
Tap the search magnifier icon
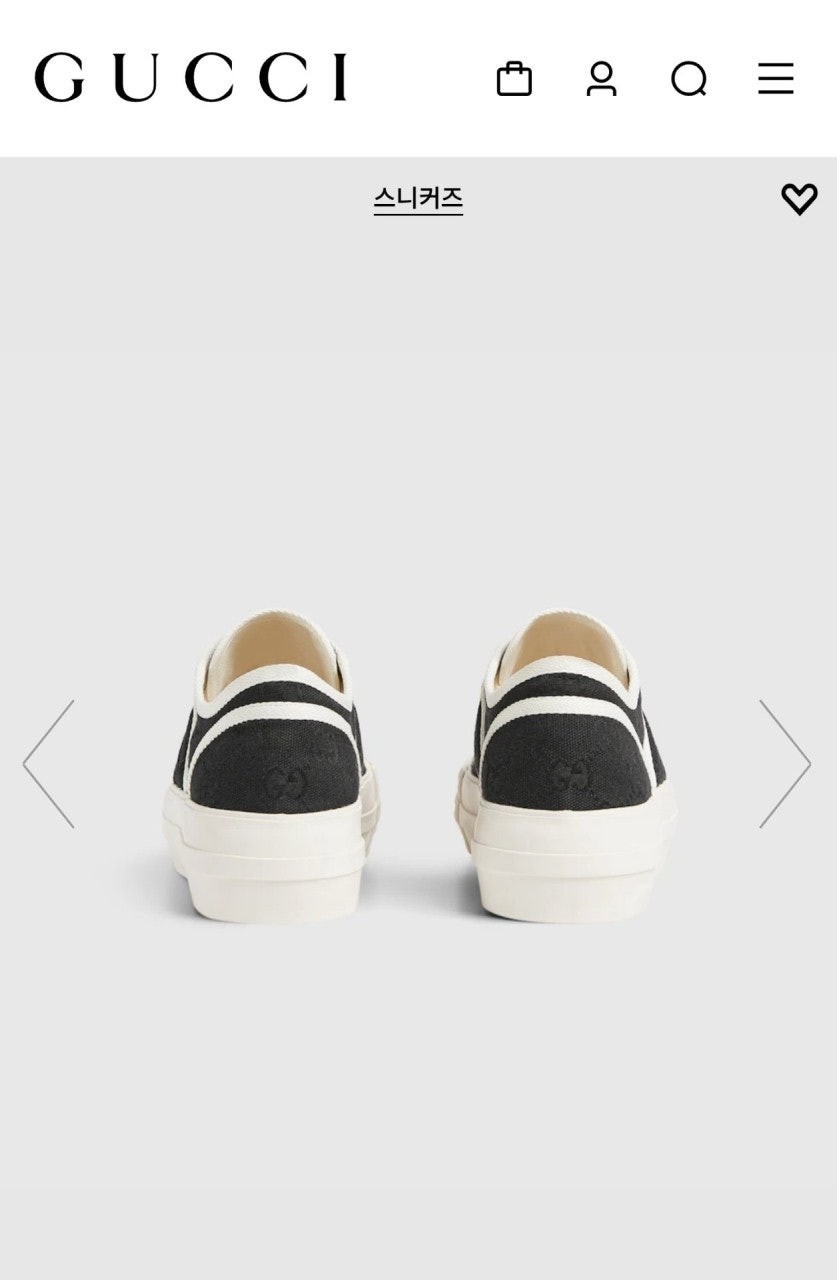click(688, 79)
